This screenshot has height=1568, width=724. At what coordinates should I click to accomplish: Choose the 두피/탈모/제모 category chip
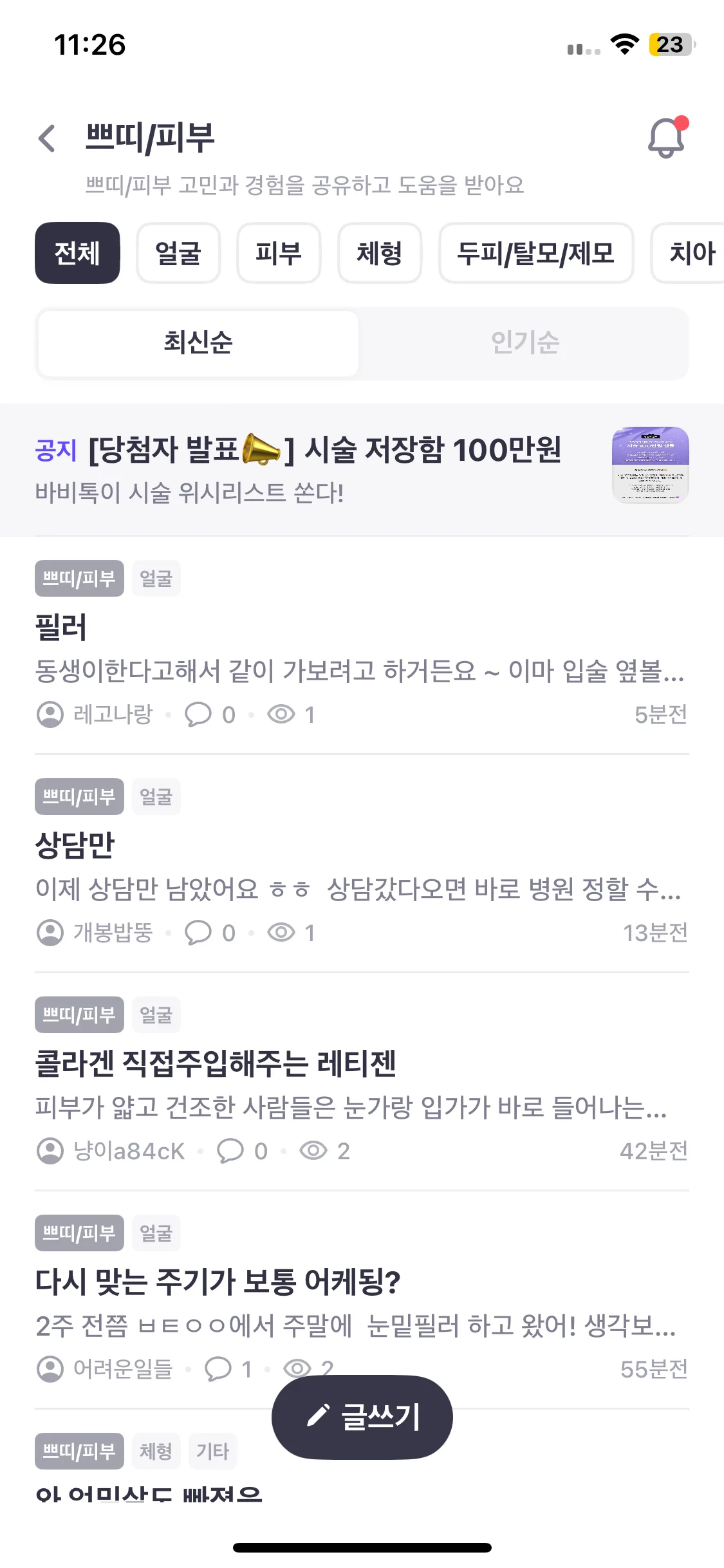coord(536,253)
